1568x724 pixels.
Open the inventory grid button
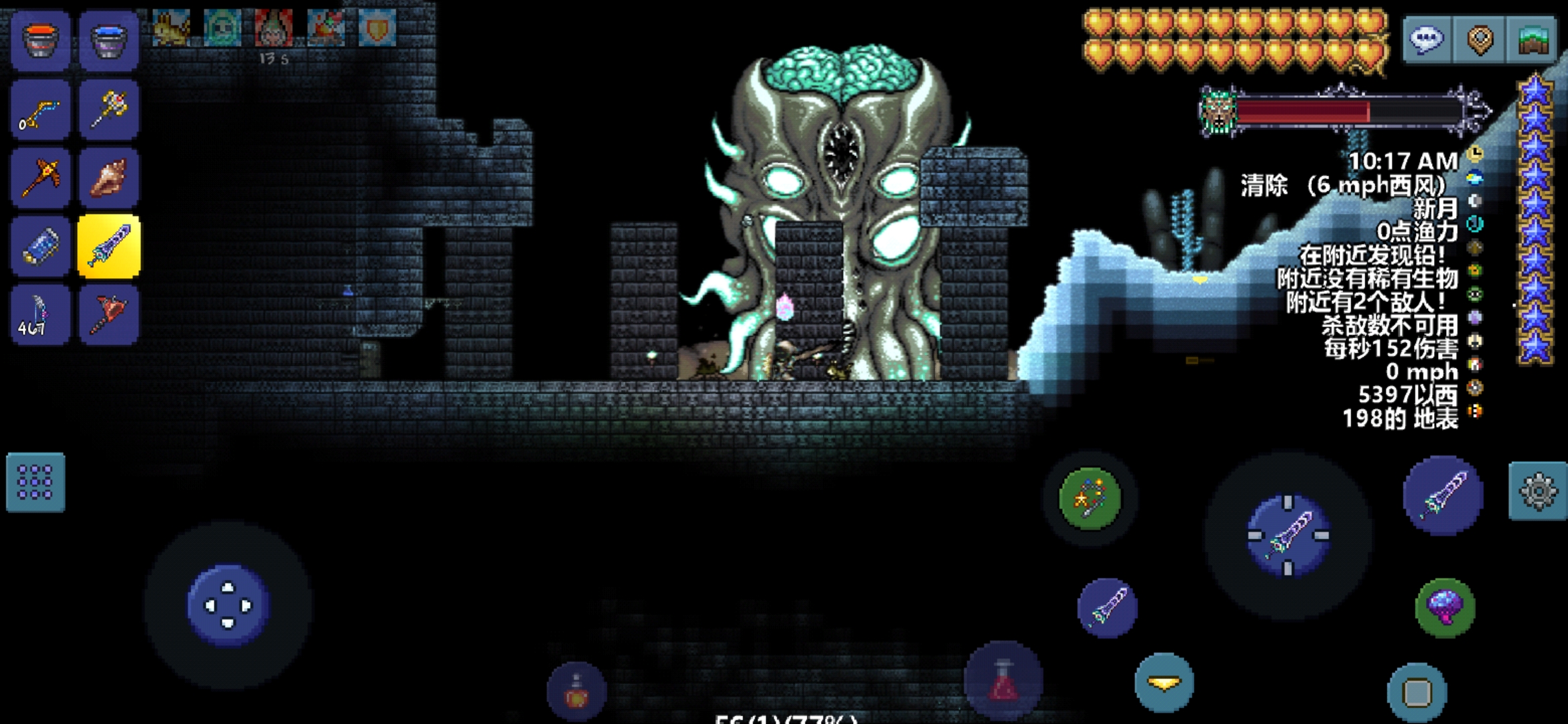[36, 482]
